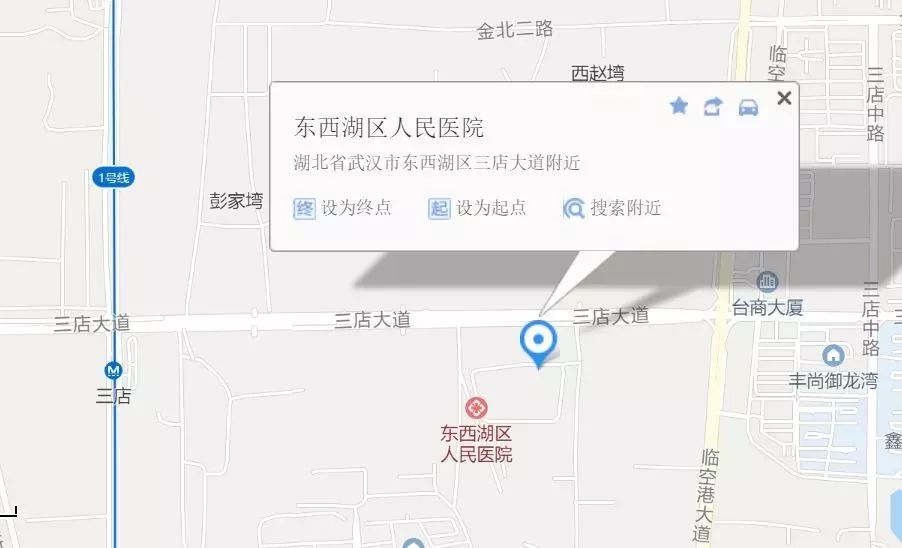
Task: Select 设为起点 to set as start
Action: (x=478, y=208)
